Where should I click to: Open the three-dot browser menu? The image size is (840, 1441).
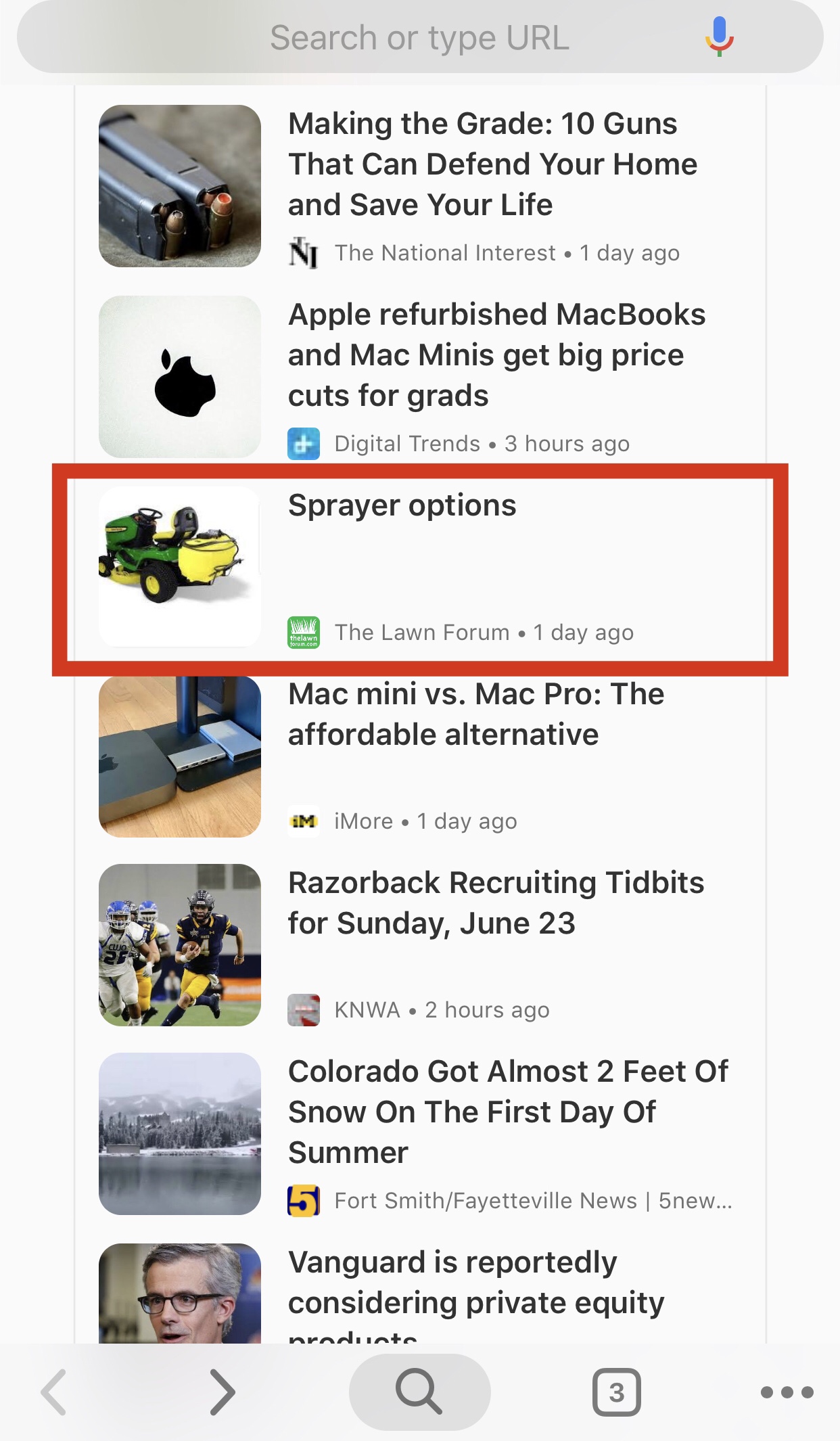[787, 1392]
